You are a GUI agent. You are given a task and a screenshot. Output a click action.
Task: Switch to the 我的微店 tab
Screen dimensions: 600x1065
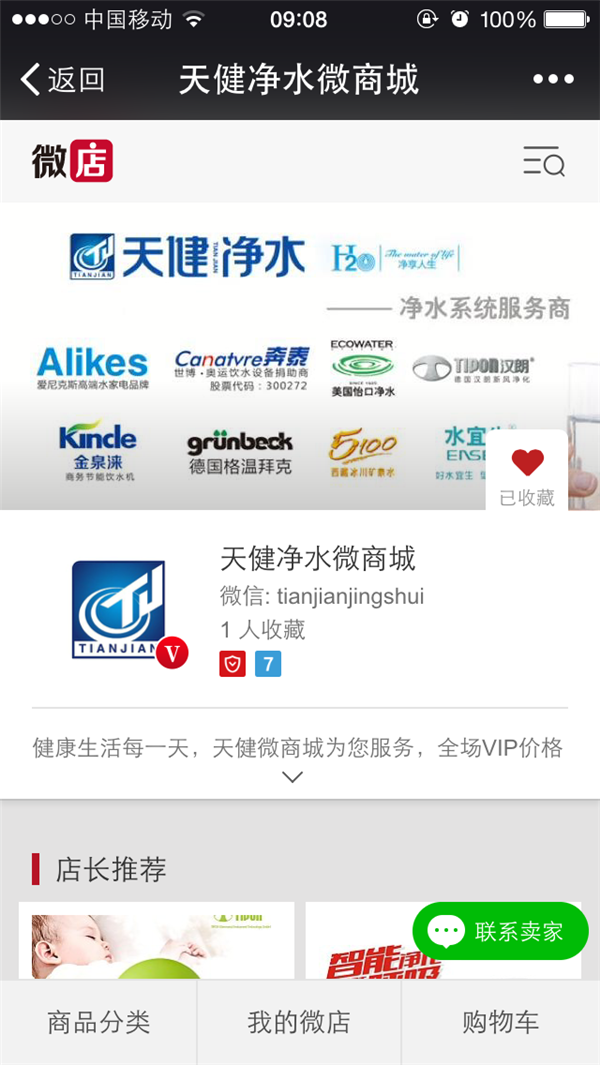[299, 1022]
